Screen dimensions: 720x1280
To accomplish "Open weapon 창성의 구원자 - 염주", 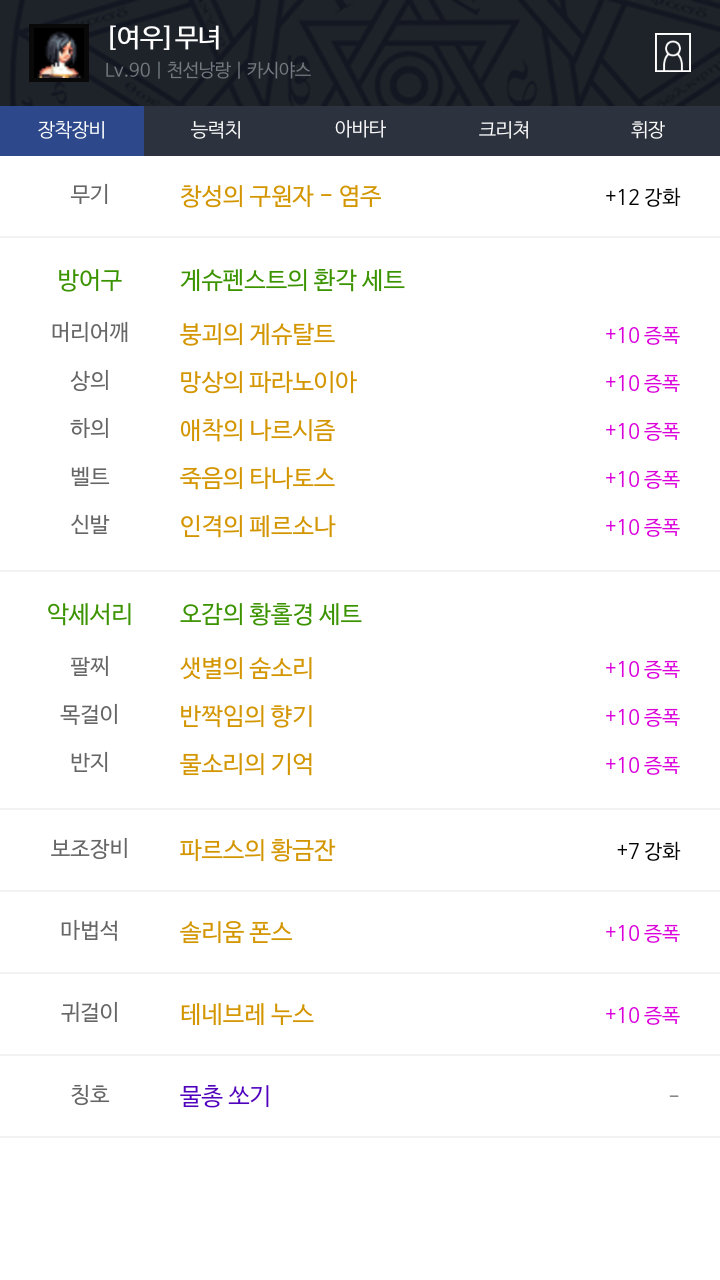I will [x=281, y=196].
